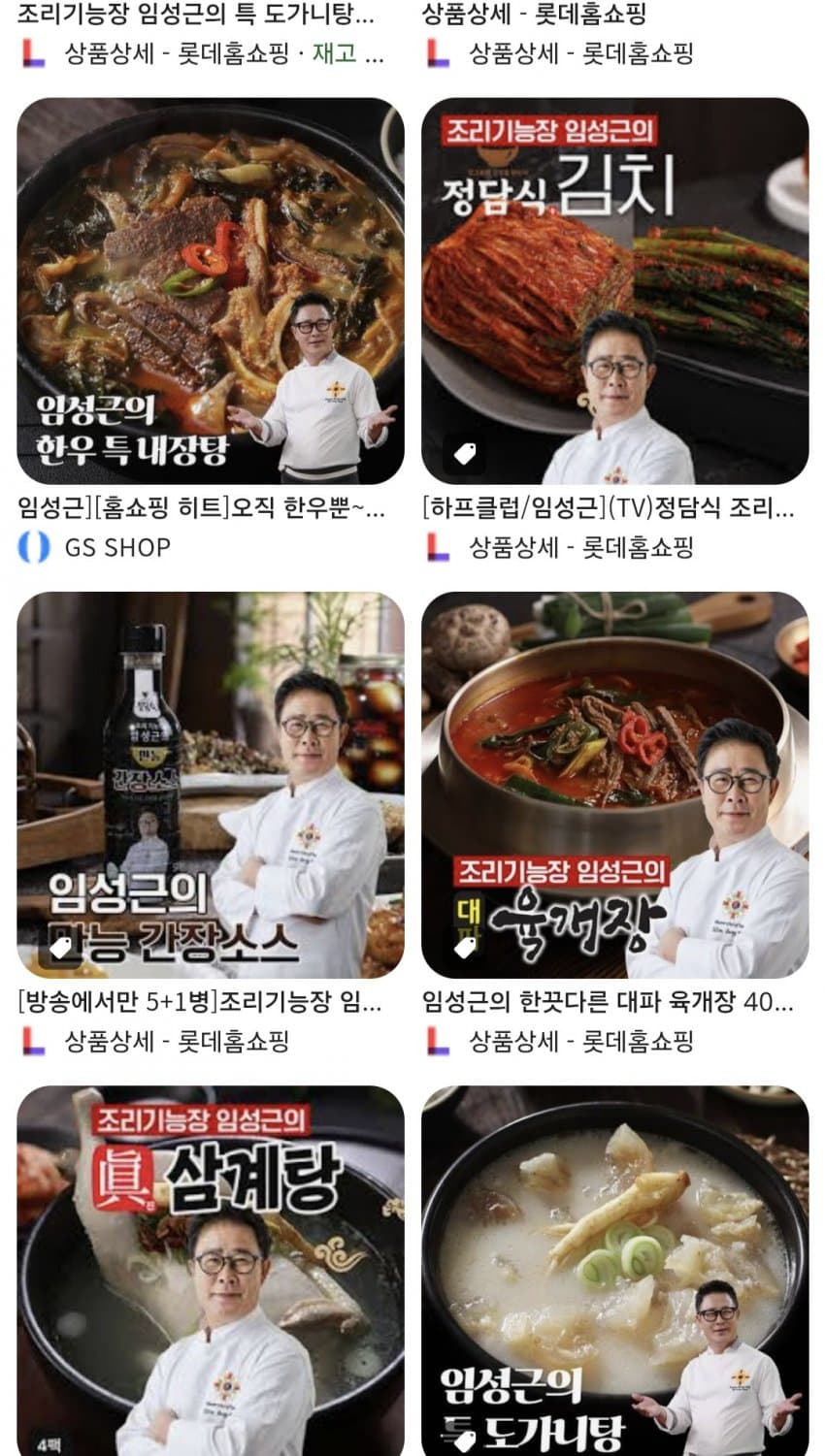Open the 정담식 김치 image result
This screenshot has width=825, height=1456.
click(614, 291)
